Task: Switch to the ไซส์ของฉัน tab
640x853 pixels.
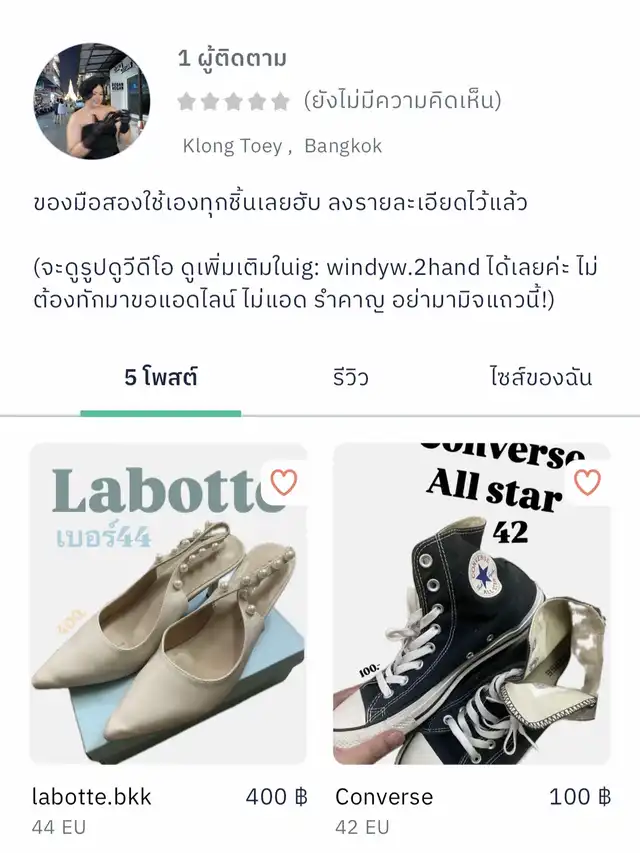Action: (x=541, y=377)
